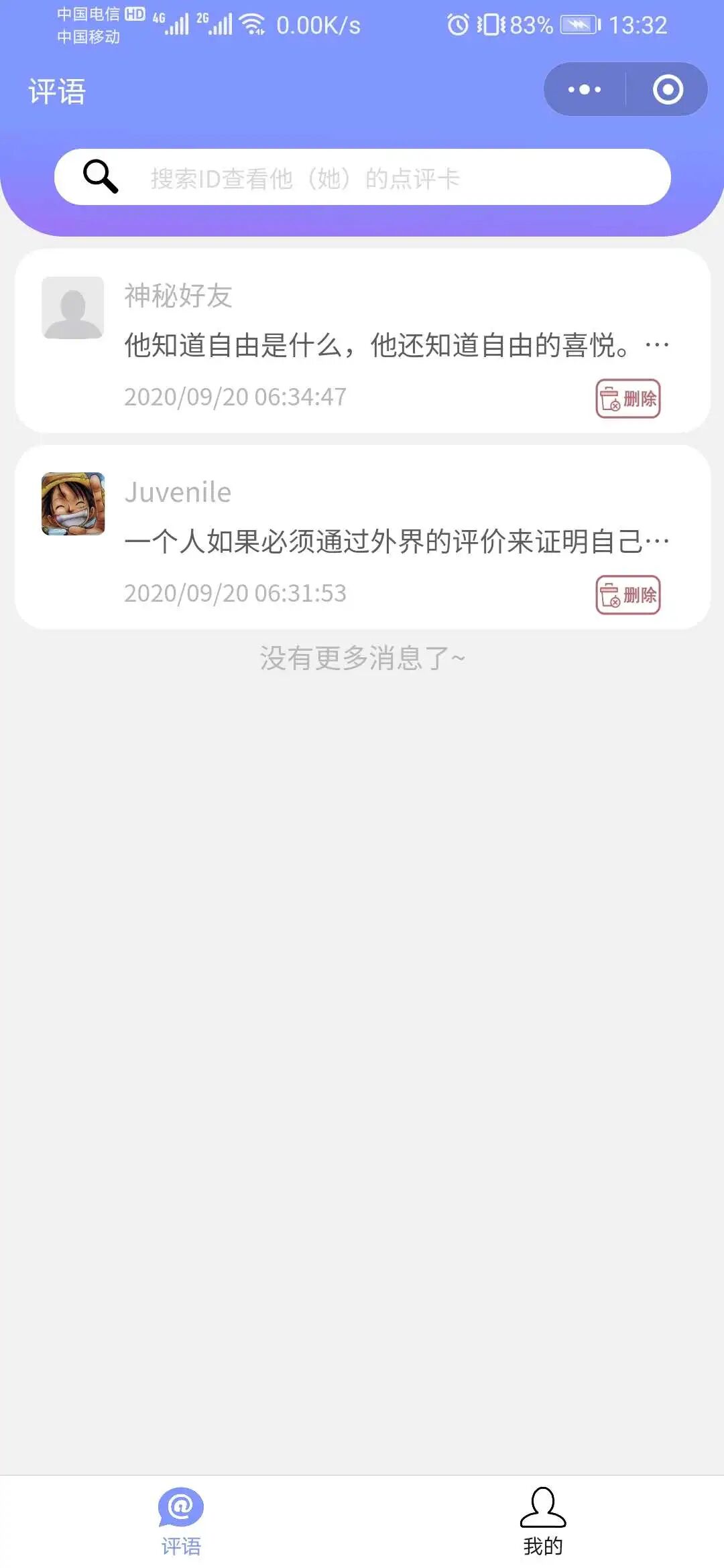This screenshot has height=1568, width=724.
Task: Delete the comment from Juvenile
Action: (628, 595)
